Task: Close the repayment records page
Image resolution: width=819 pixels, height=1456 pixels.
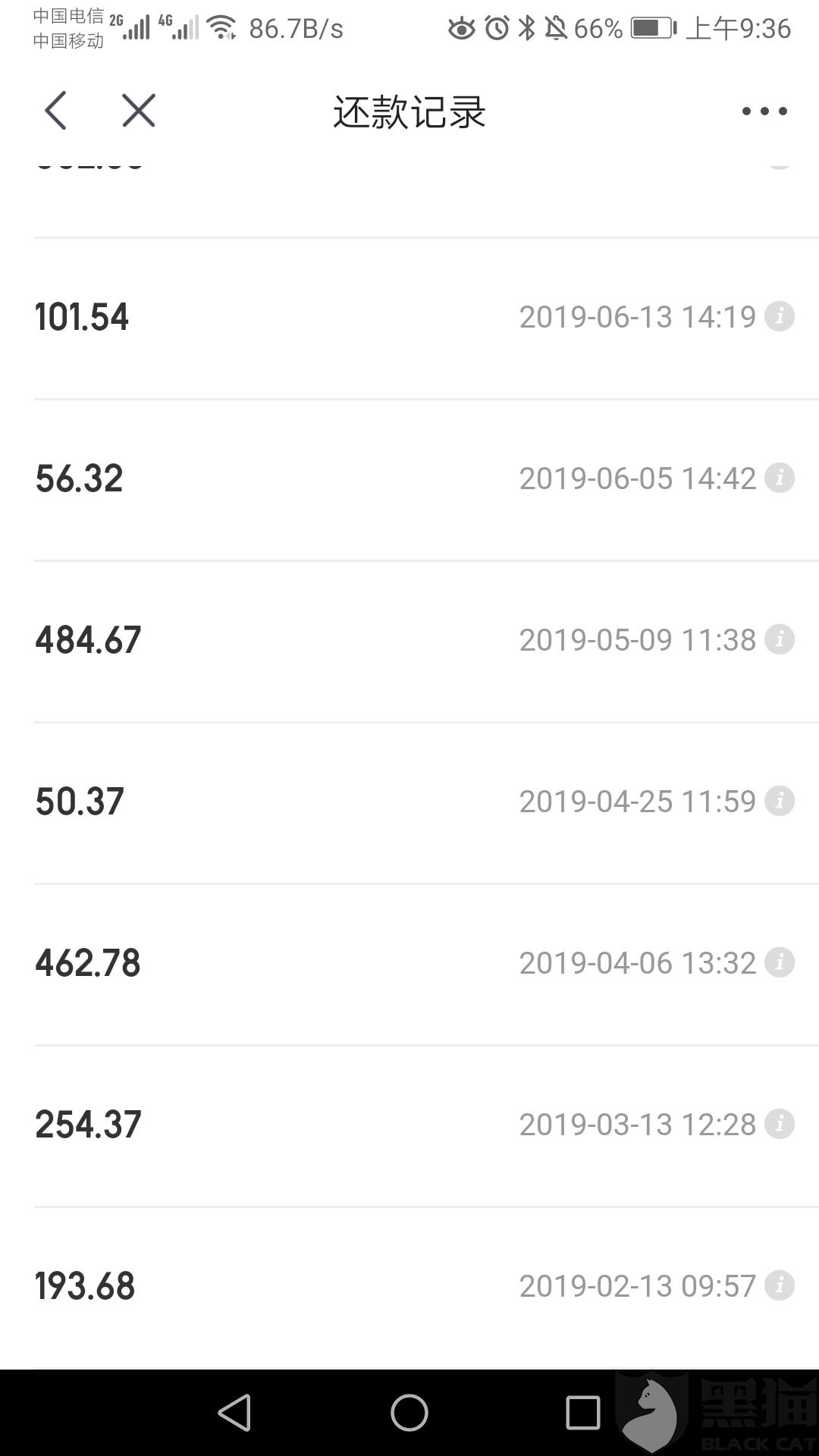Action: tap(139, 111)
